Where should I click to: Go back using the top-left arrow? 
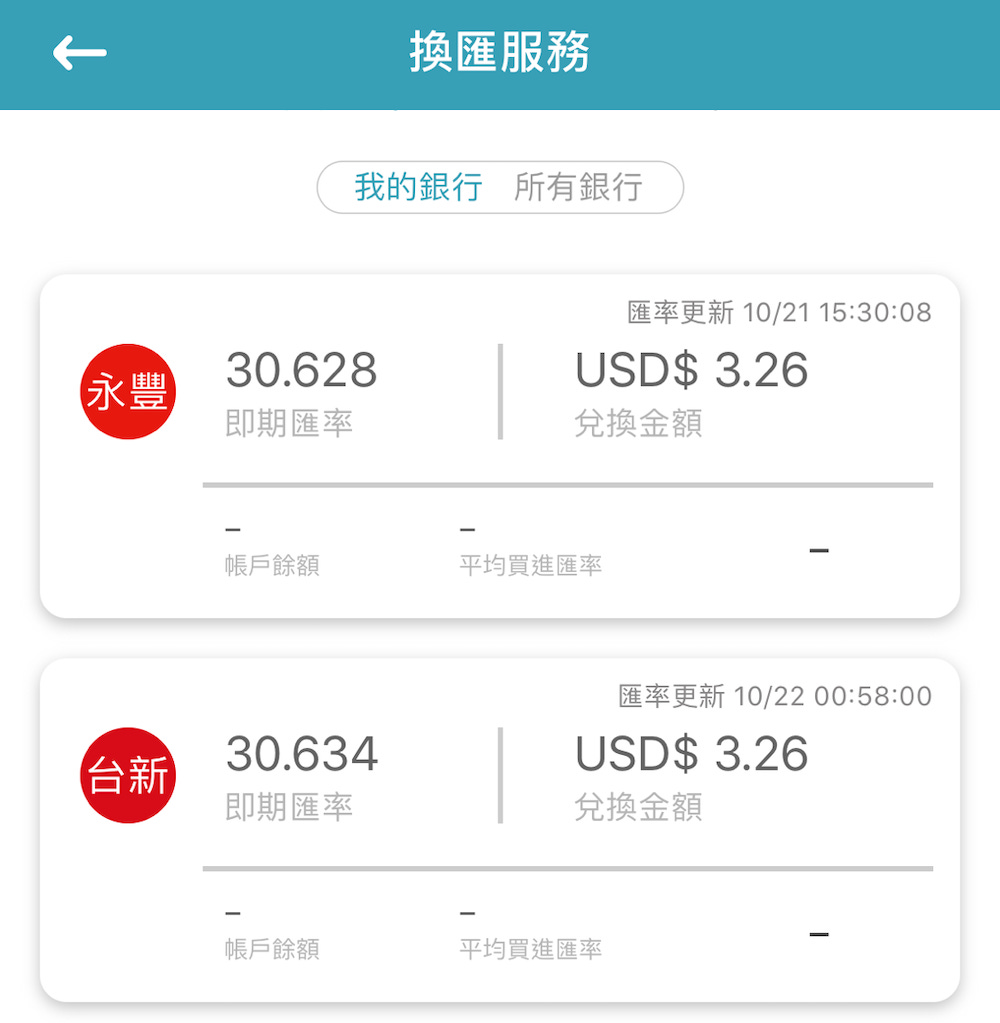click(79, 53)
